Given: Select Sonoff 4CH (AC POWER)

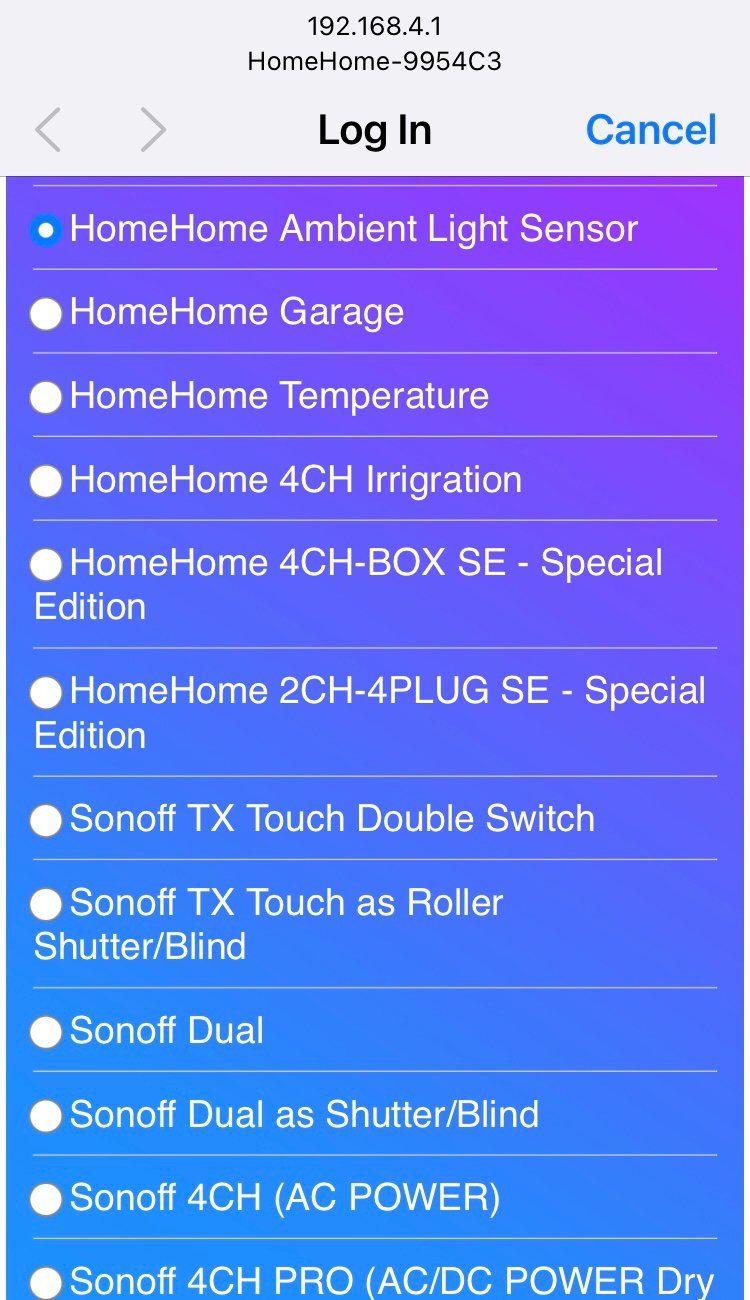Looking at the screenshot, I should point(46,1199).
